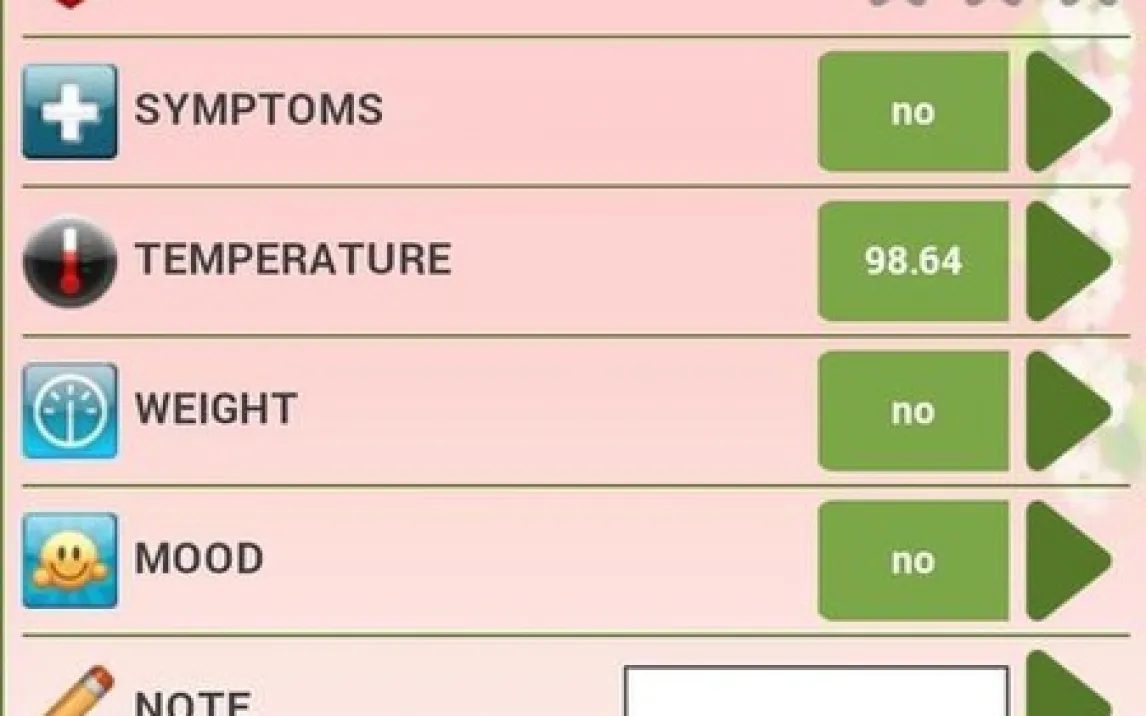Focus the Note text field
This screenshot has height=716, width=1146.
click(816, 692)
